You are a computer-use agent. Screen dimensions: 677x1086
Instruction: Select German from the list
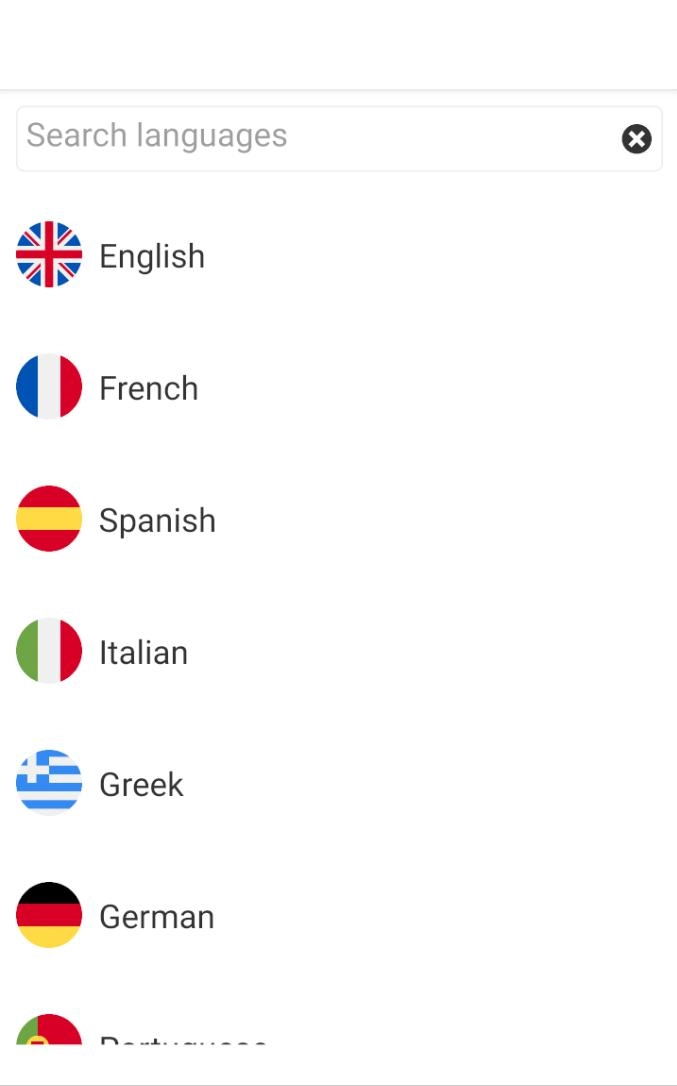[156, 916]
